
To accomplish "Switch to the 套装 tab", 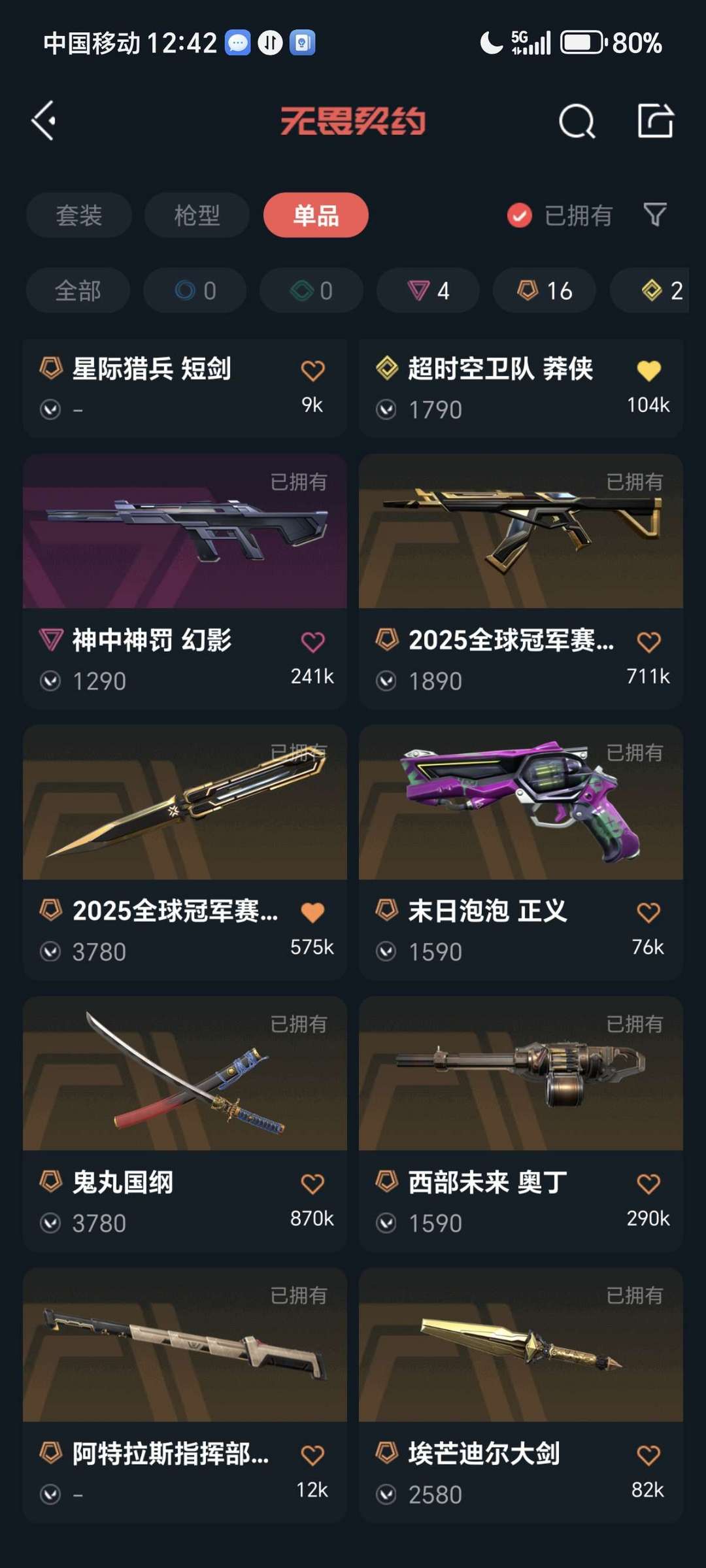I will click(x=79, y=215).
